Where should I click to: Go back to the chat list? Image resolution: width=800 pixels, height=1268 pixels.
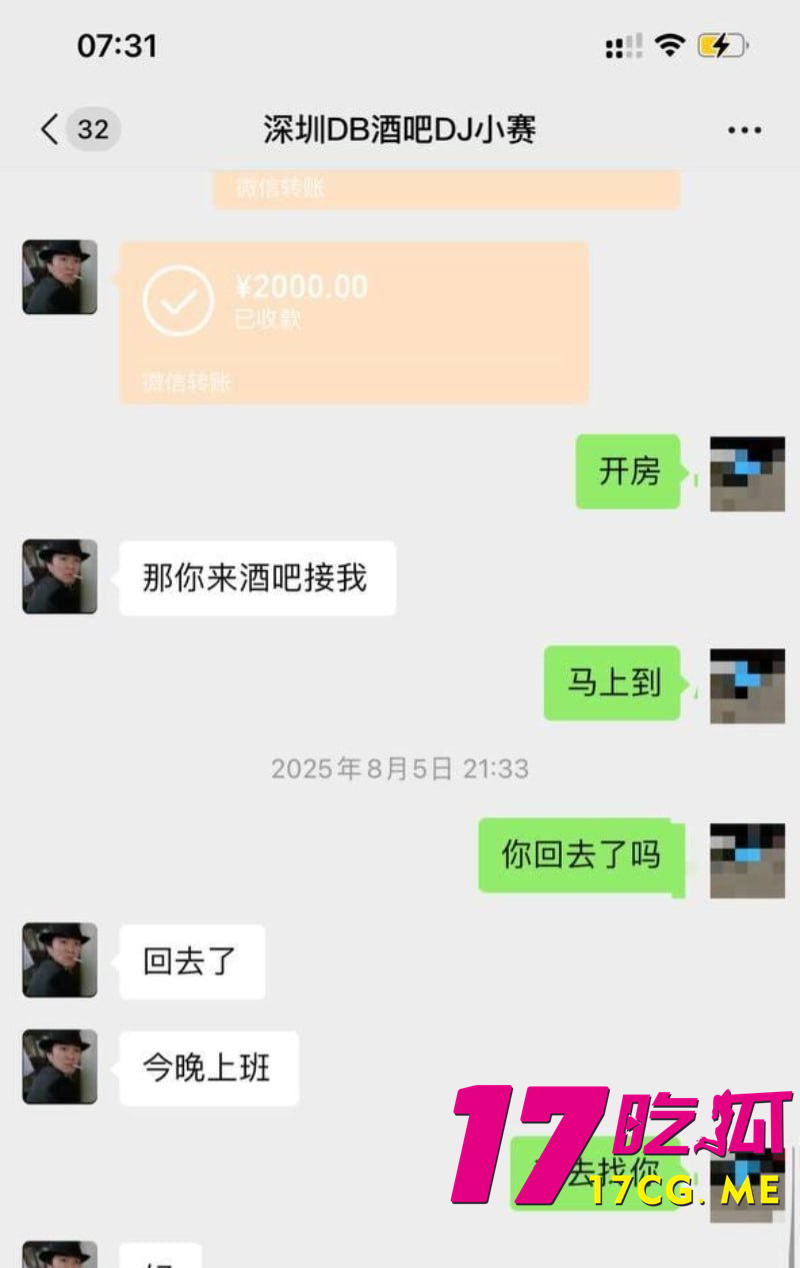click(x=50, y=130)
